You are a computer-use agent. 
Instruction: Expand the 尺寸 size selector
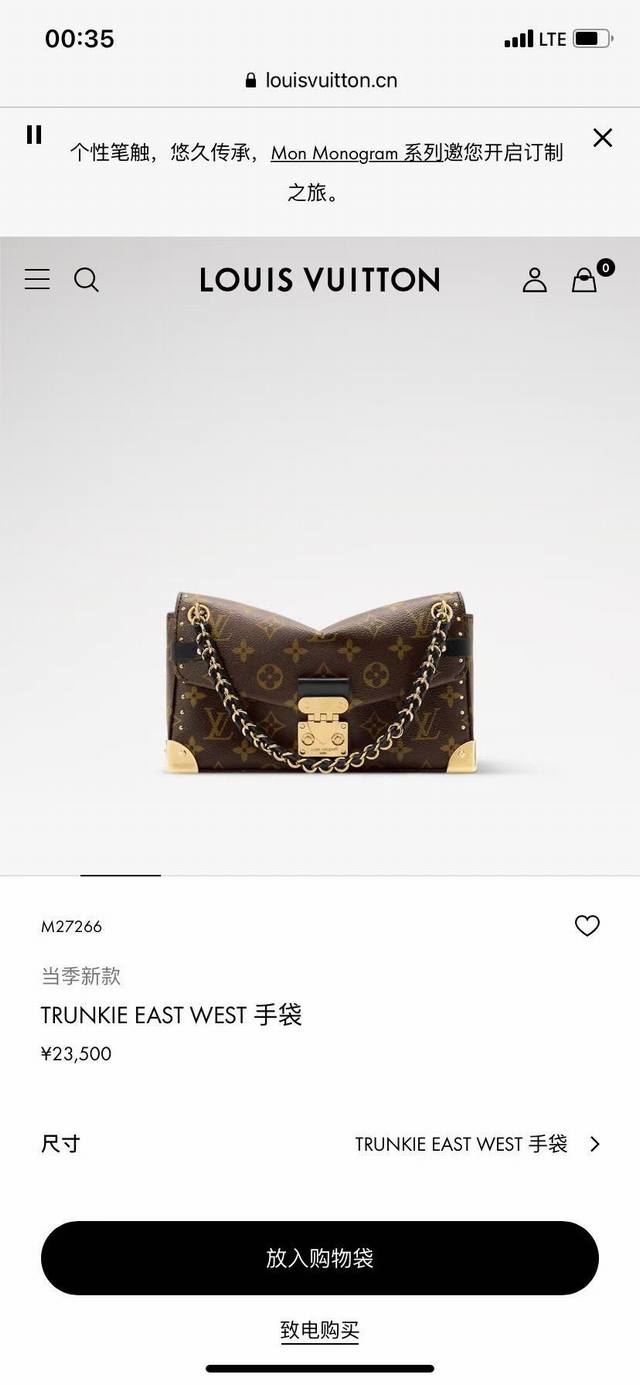pos(478,1144)
